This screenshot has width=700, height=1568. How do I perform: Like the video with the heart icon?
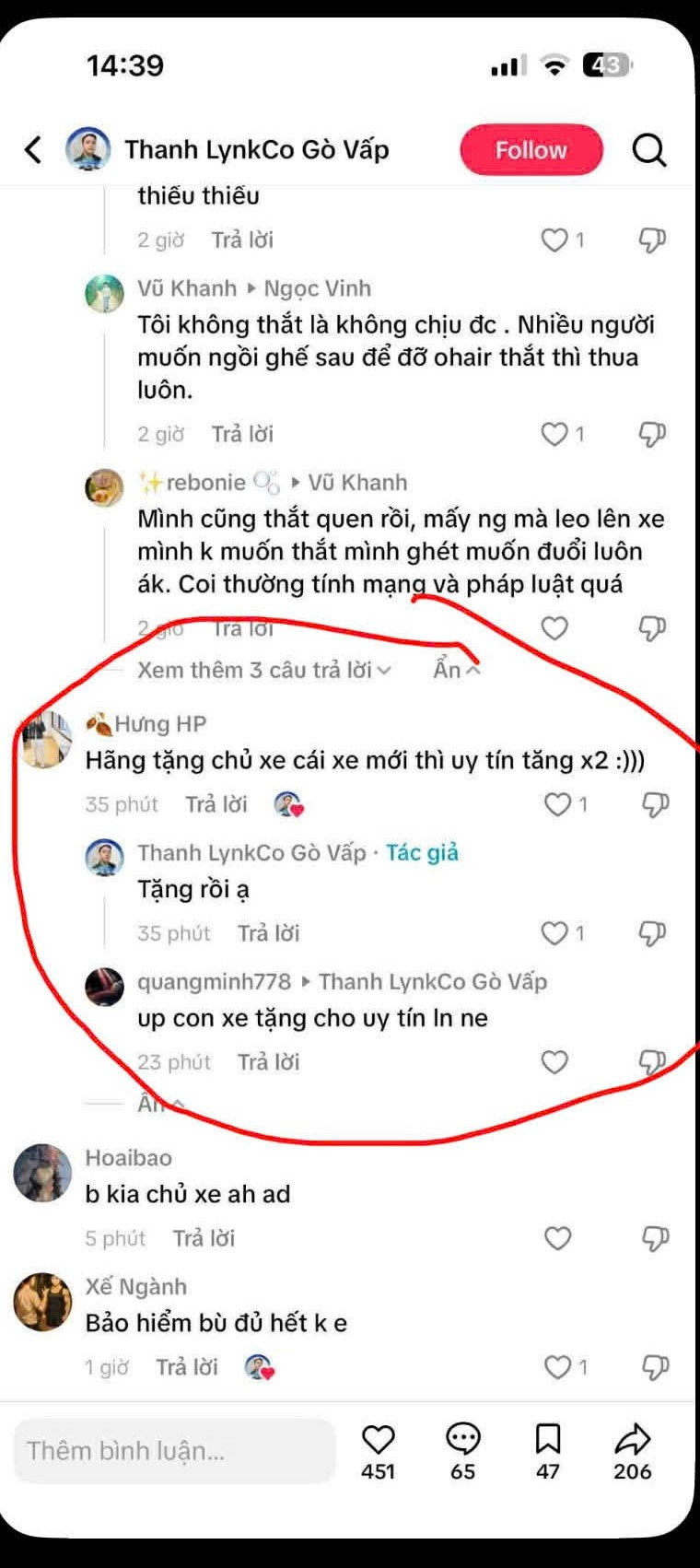coord(378,1439)
